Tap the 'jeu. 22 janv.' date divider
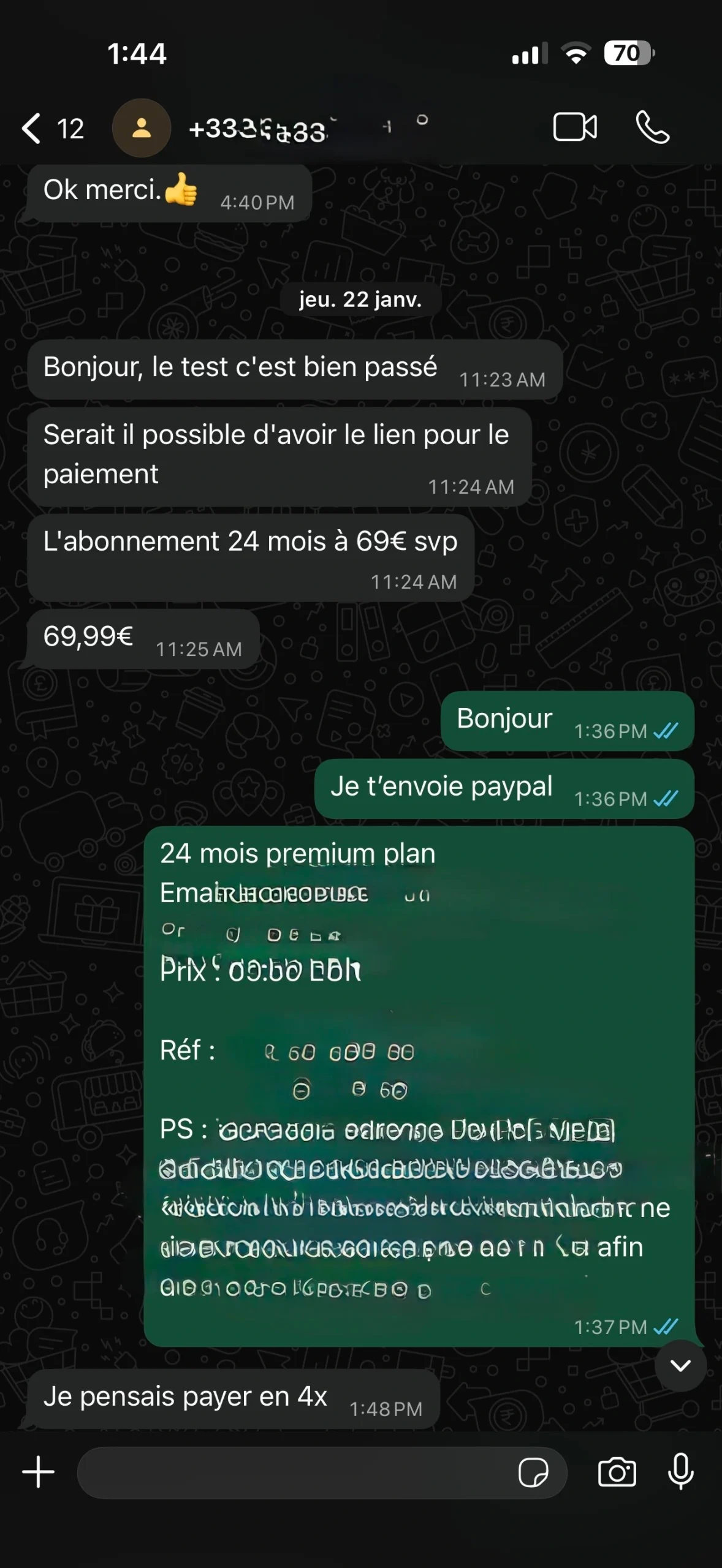 tap(360, 299)
